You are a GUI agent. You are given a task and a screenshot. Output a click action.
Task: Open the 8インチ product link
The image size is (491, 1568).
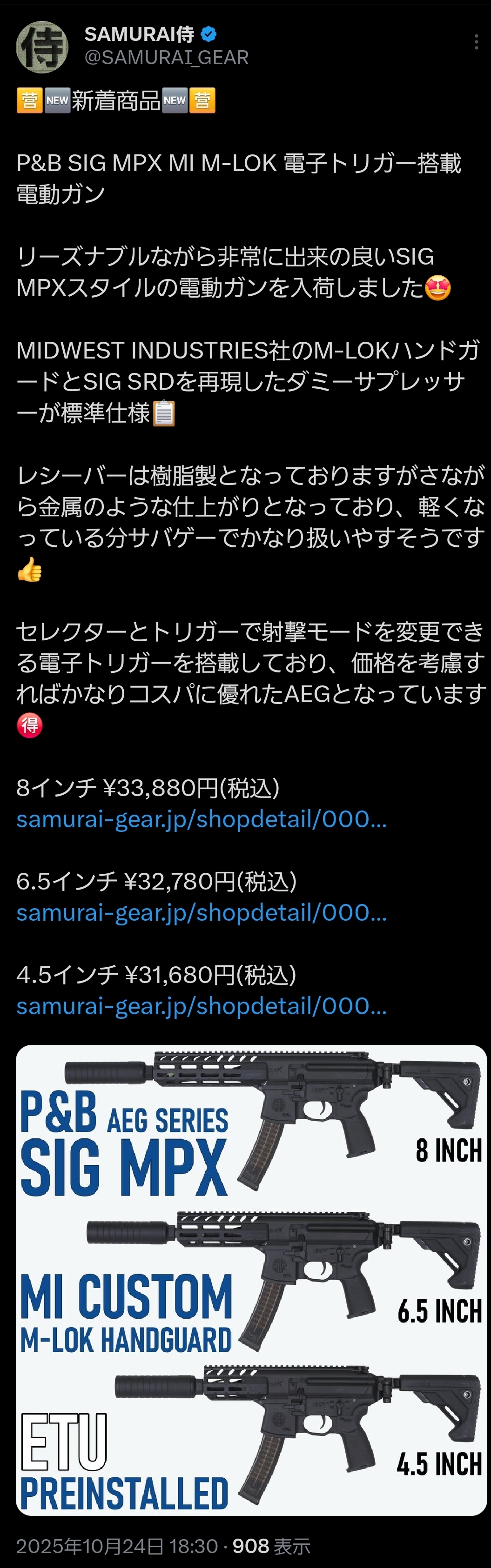pos(201,819)
